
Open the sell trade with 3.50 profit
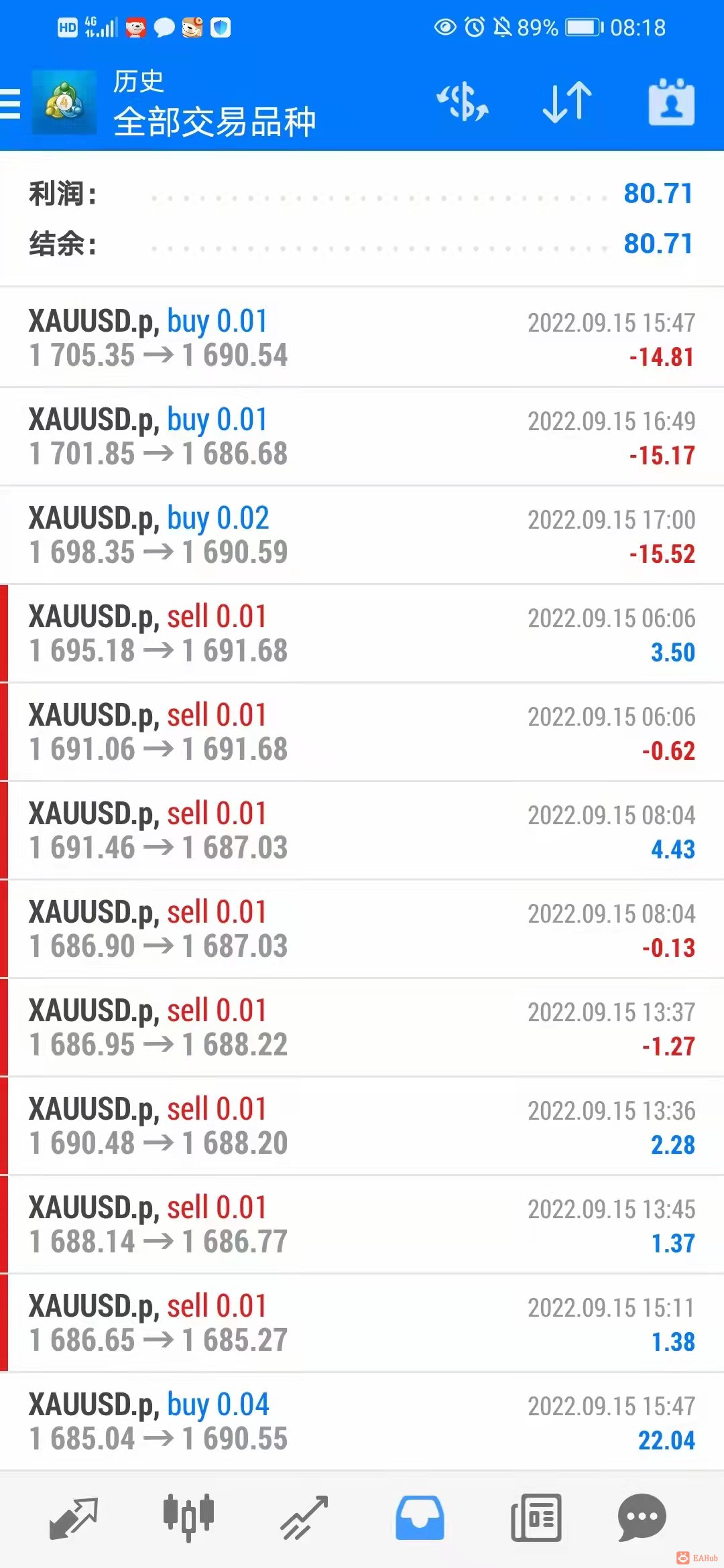(x=362, y=634)
